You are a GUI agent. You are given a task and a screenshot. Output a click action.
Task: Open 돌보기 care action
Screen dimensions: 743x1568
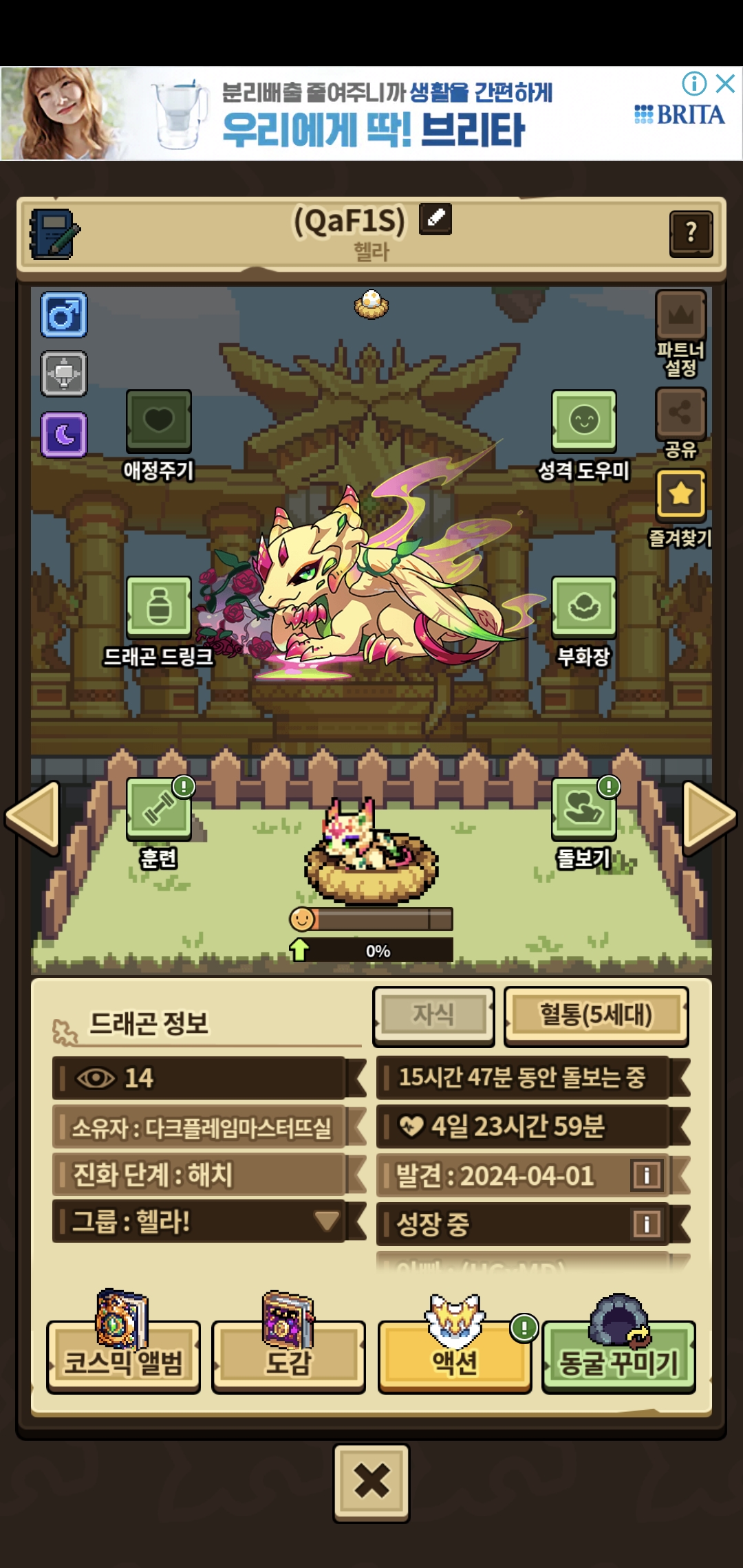(583, 809)
